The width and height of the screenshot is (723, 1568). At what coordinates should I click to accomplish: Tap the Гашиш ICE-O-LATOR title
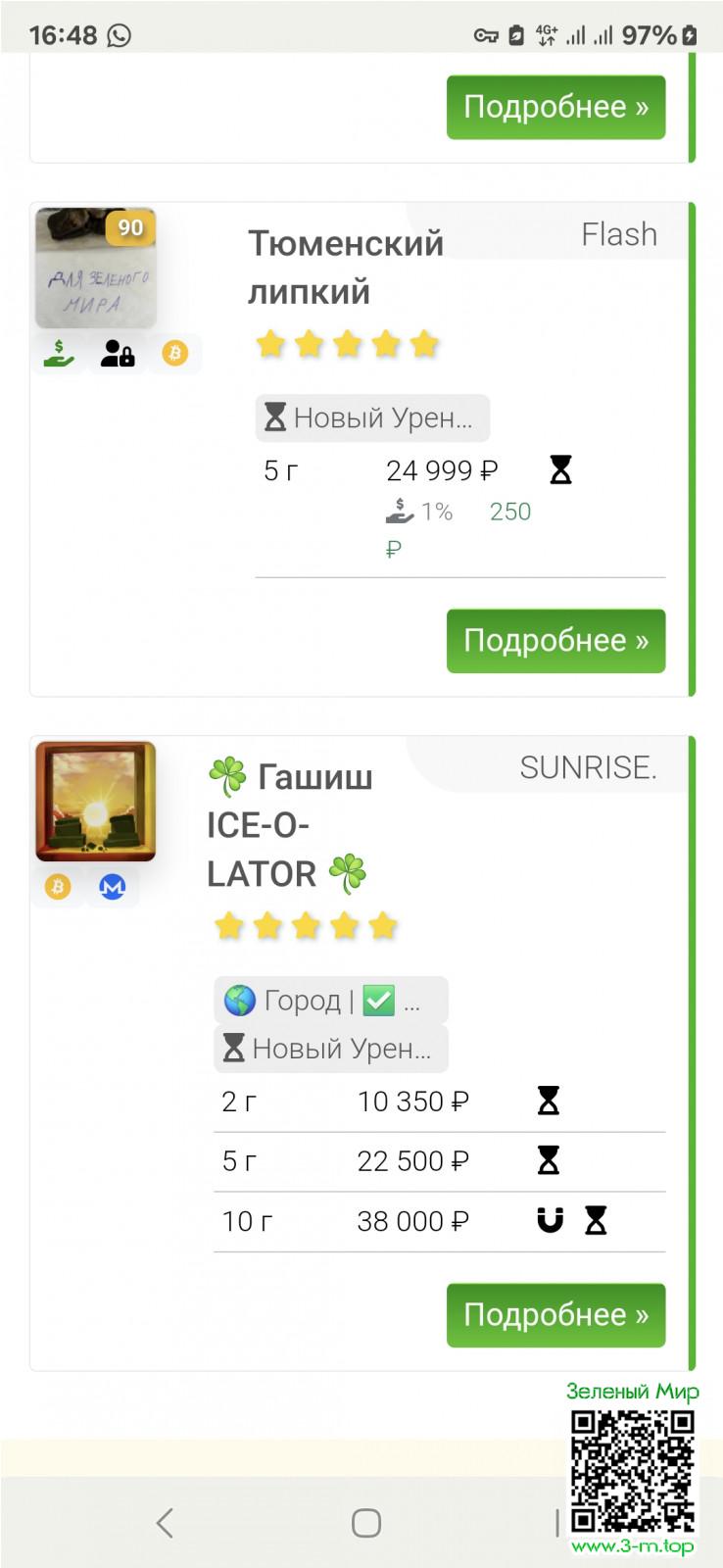289,825
